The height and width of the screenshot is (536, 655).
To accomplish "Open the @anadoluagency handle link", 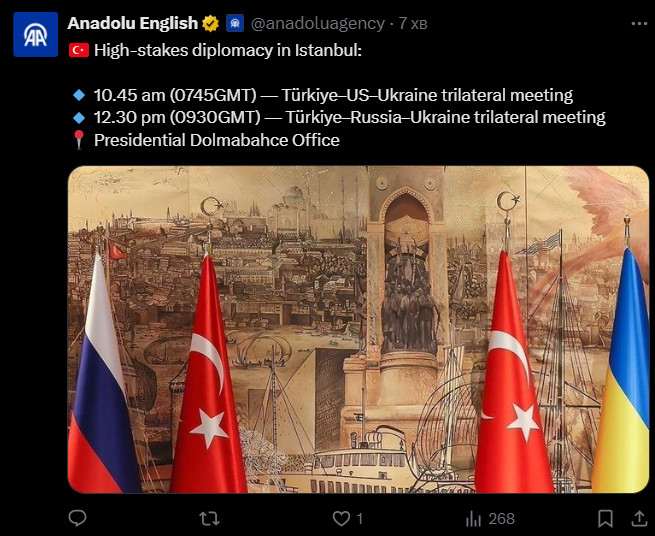I will (317, 23).
